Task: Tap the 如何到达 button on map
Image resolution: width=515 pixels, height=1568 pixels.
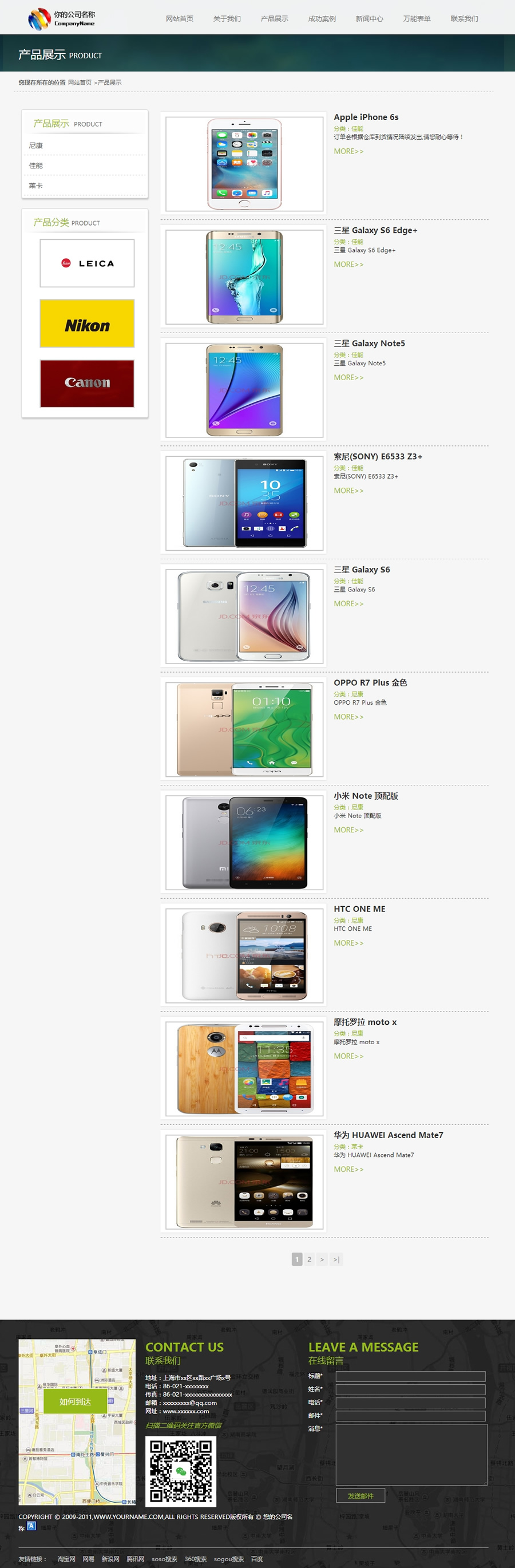Action: coord(75,1401)
